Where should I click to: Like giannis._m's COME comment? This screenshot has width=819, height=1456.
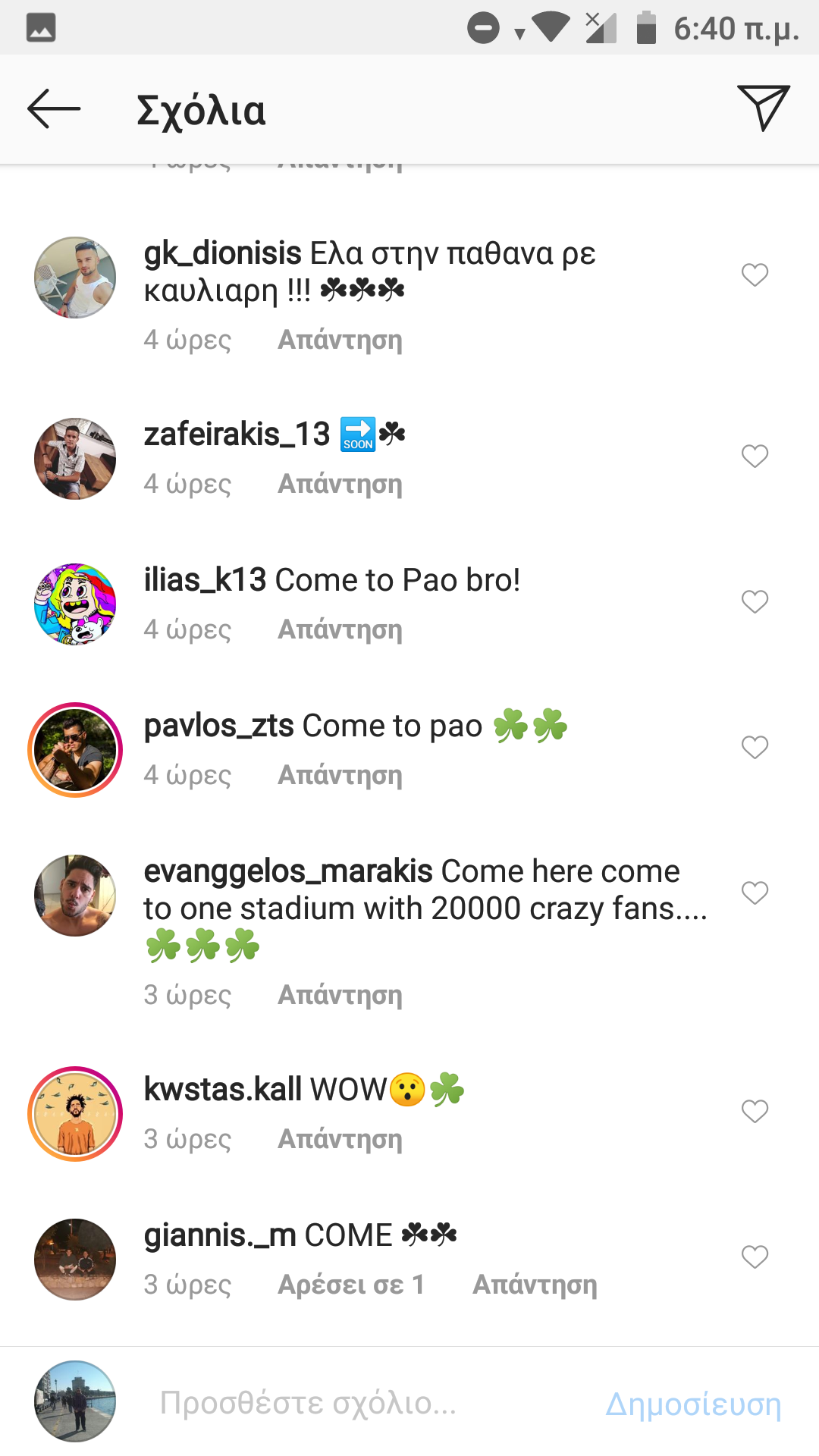pyautogui.click(x=755, y=1257)
